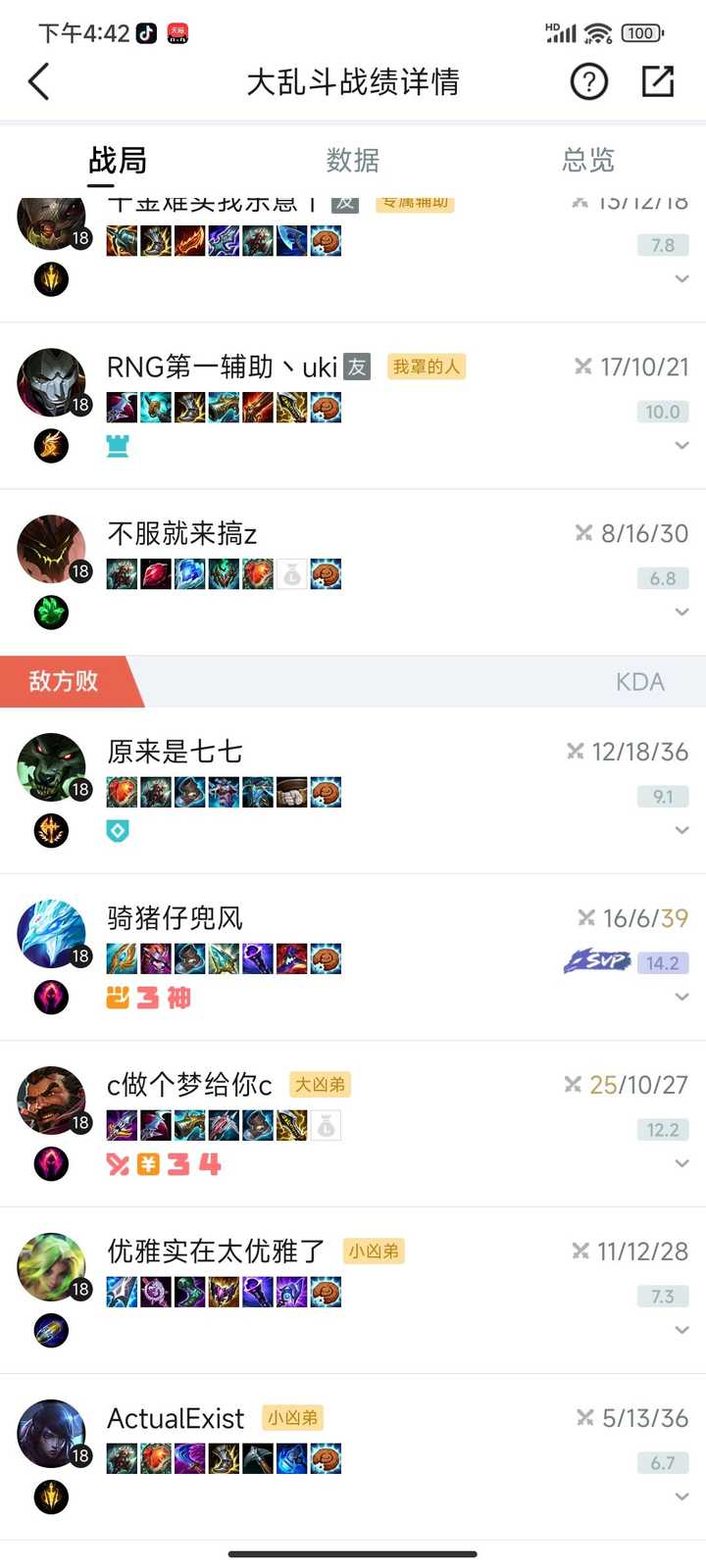This screenshot has height=1568, width=706.
Task: Expand details for c做个梦给你c
Action: 681,1164
